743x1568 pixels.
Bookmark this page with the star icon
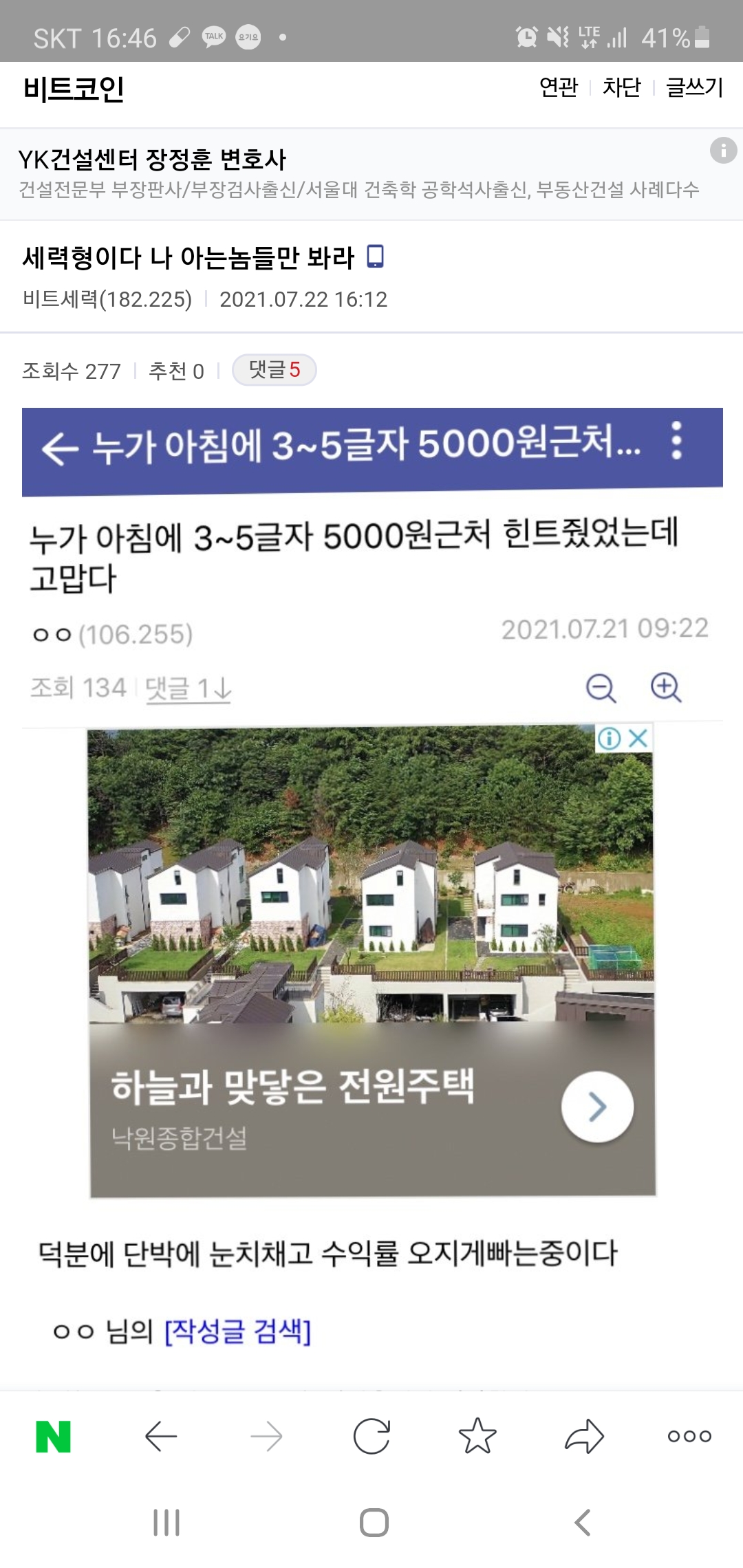coord(477,1436)
